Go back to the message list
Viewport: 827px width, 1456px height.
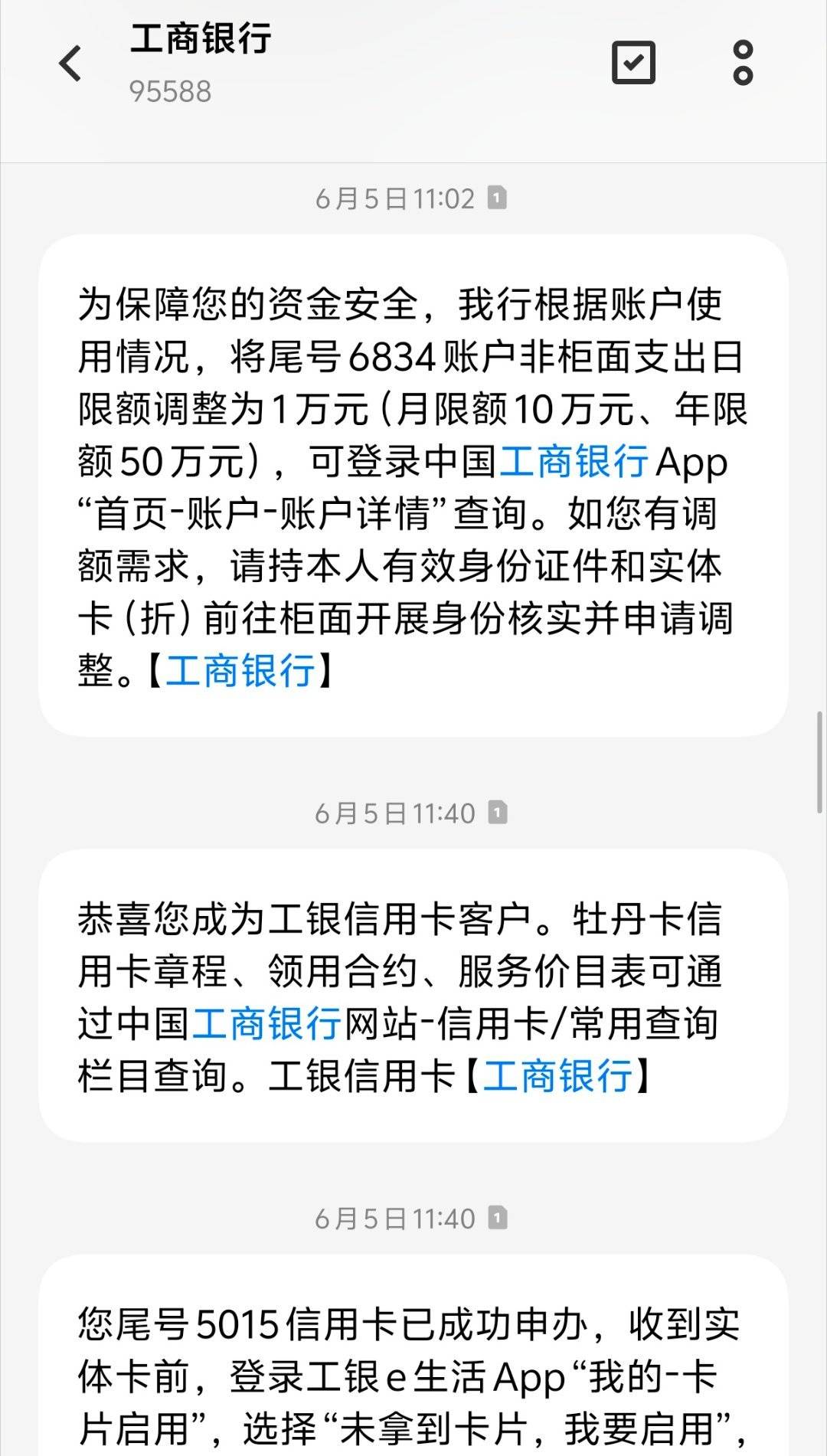[x=70, y=63]
